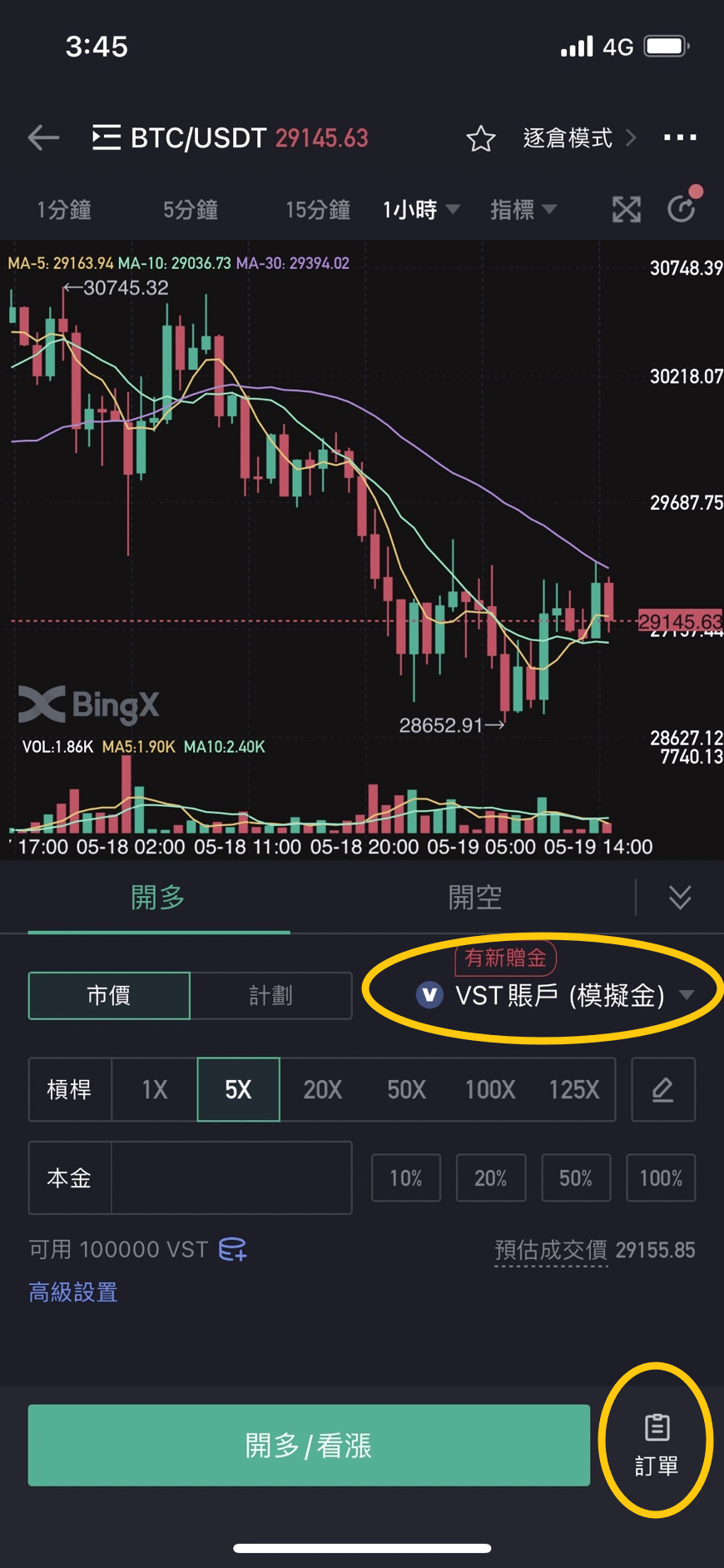Screen dimensions: 724x1568
Task: Open 高級設置 advanced settings
Action: tap(73, 1292)
